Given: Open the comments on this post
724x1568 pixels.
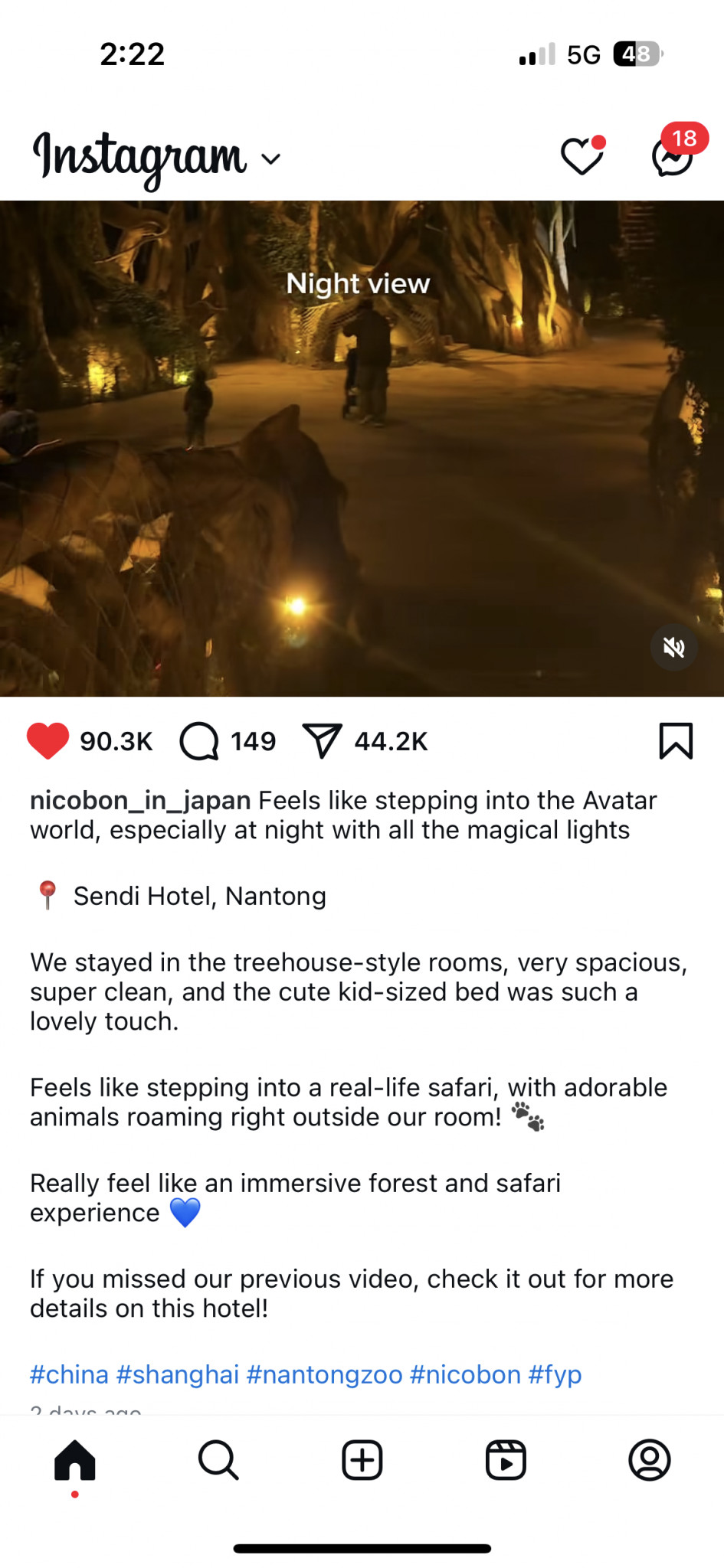Looking at the screenshot, I should coord(199,740).
